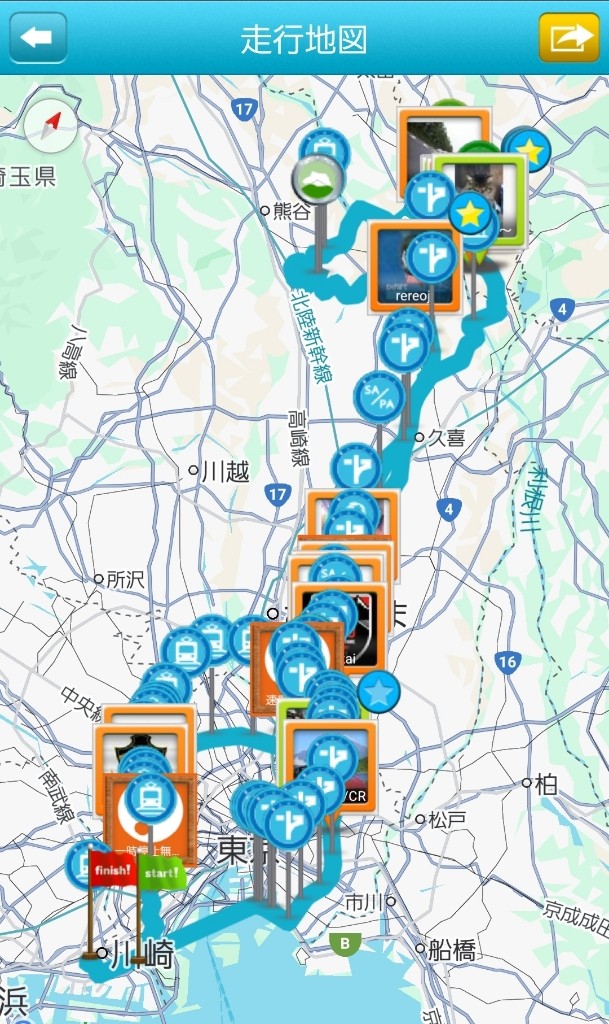609x1024 pixels.
Task: Tap the compass to reset orientation
Action: (51, 125)
